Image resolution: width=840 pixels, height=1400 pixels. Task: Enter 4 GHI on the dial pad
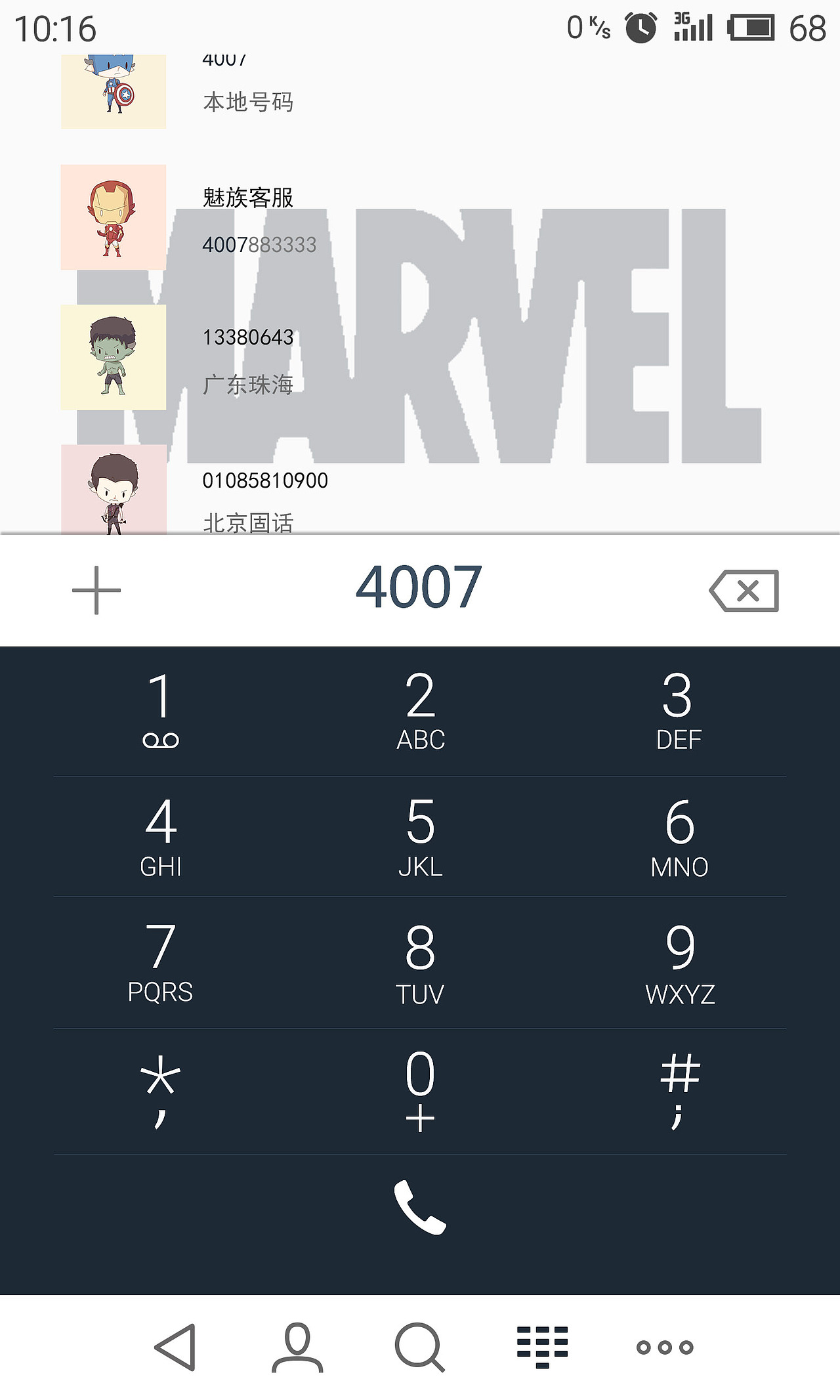coord(161,837)
